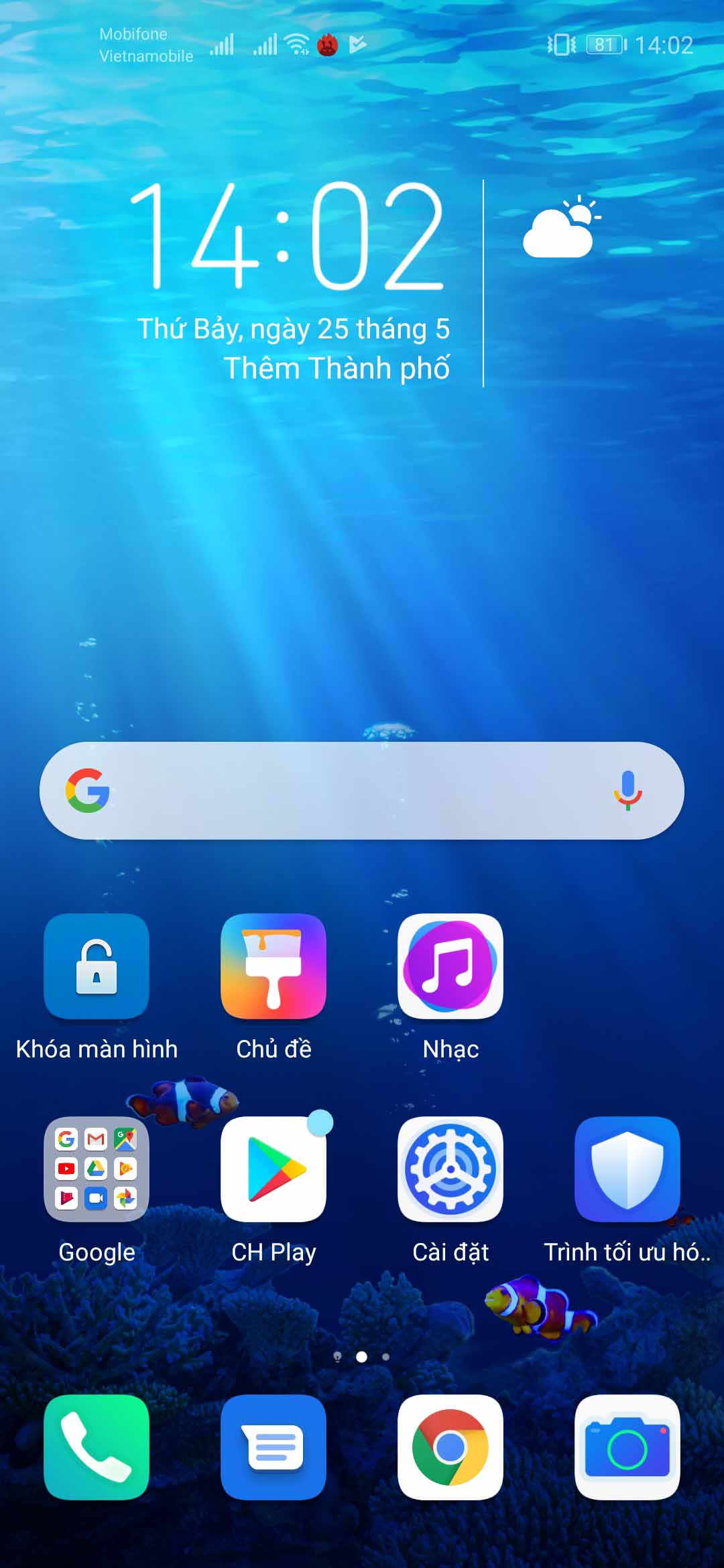Launch Chrome browser
The width and height of the screenshot is (724, 1568).
tap(450, 1447)
